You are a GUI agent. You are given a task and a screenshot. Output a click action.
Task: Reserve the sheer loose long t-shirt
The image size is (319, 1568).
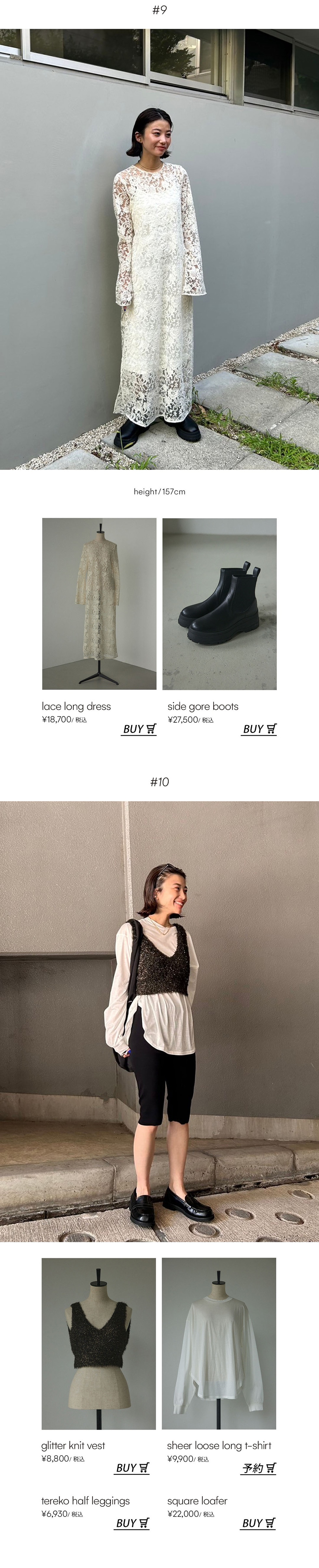[259, 1468]
